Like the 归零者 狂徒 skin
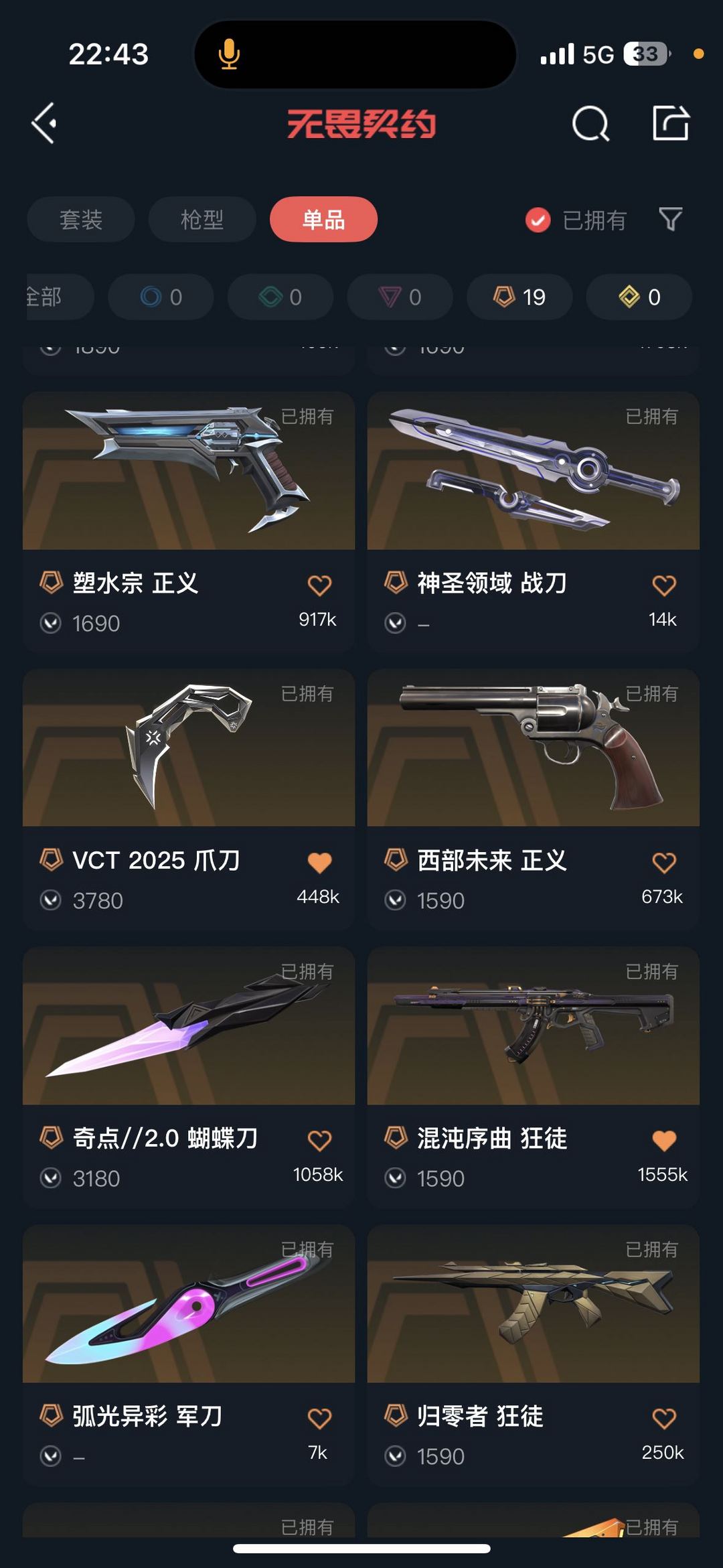This screenshot has width=723, height=1568. (664, 1419)
